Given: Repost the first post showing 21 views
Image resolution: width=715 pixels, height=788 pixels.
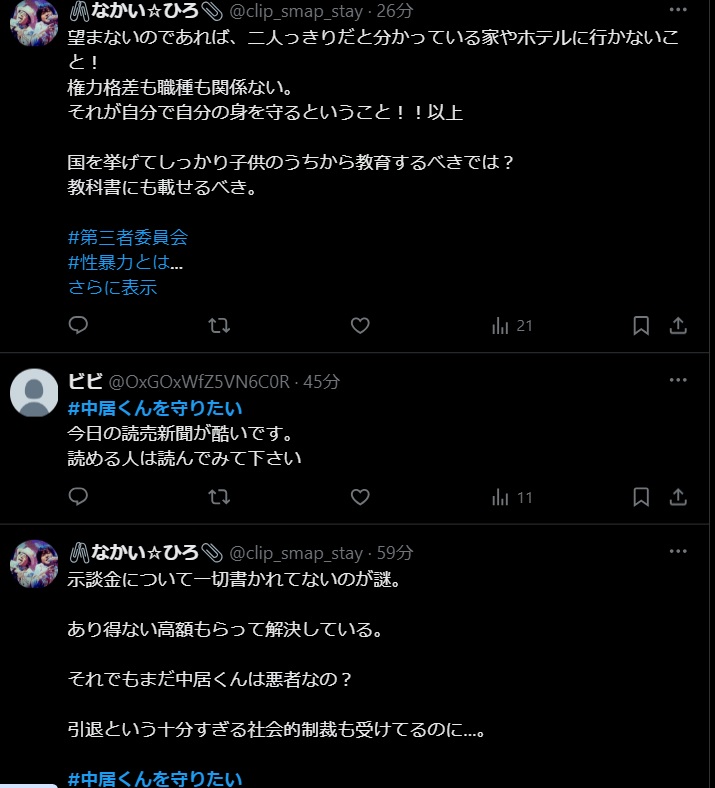Looking at the screenshot, I should pos(219,325).
